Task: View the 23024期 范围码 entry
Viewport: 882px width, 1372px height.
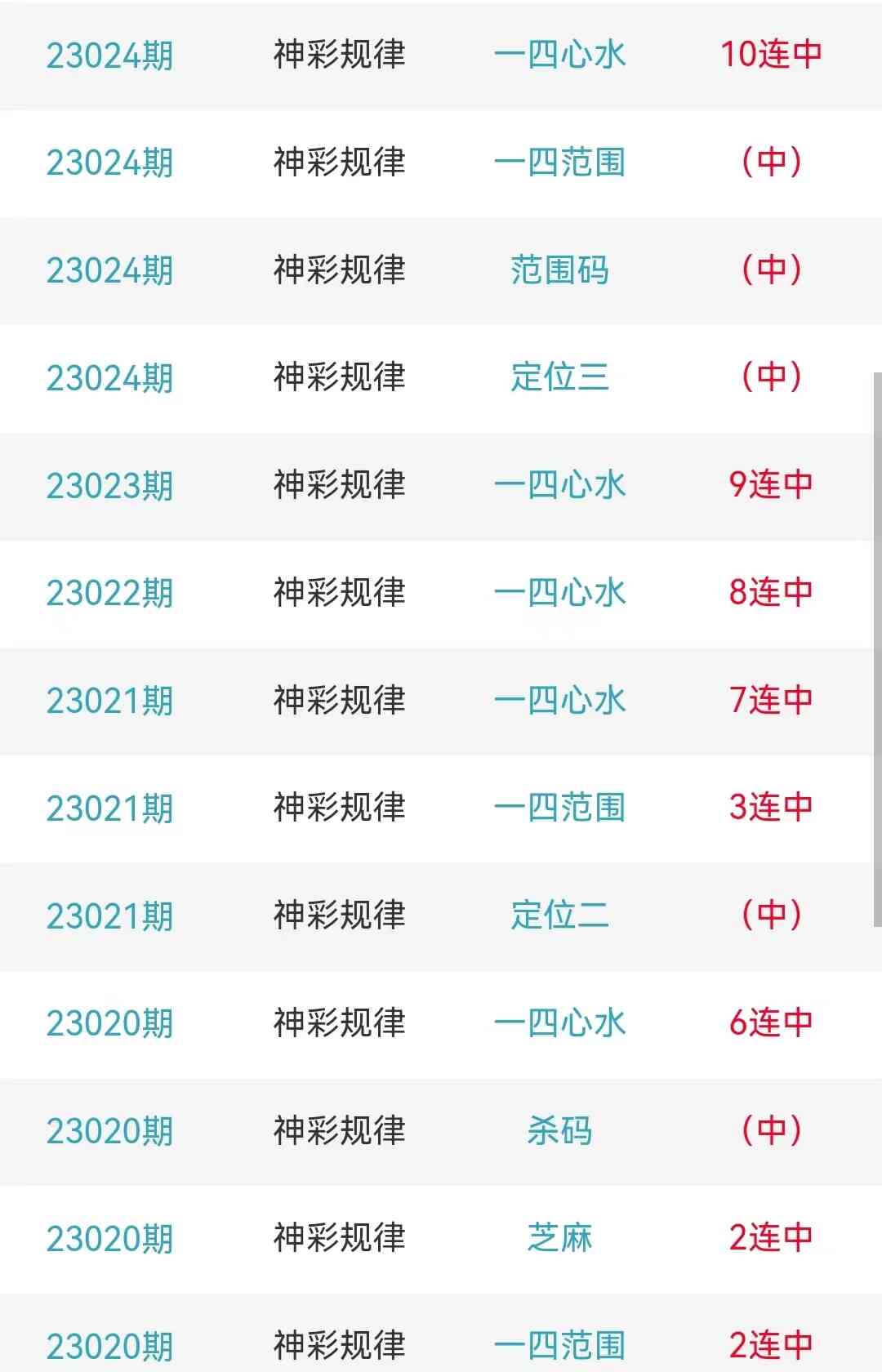Action: click(559, 270)
